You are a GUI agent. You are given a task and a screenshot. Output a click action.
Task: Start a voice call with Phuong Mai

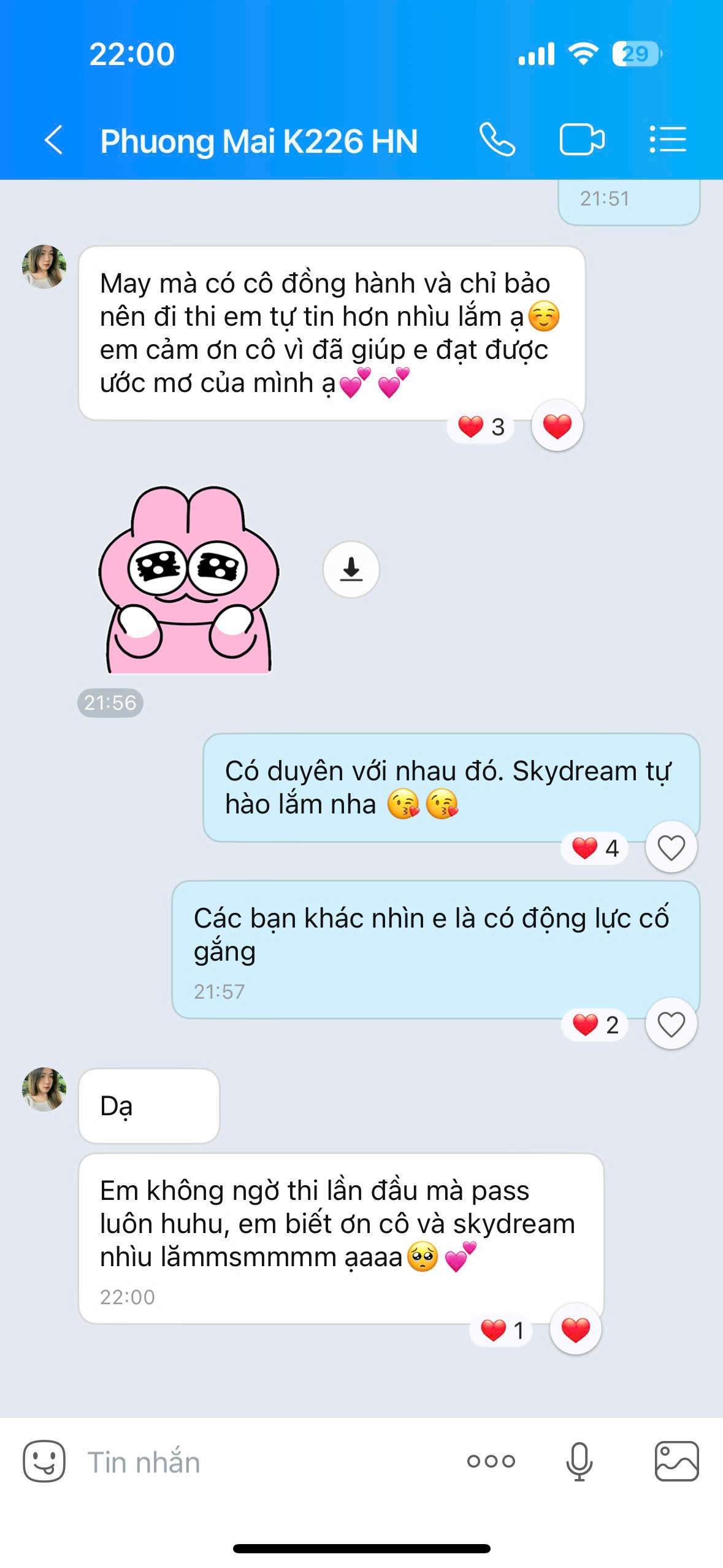(x=497, y=140)
